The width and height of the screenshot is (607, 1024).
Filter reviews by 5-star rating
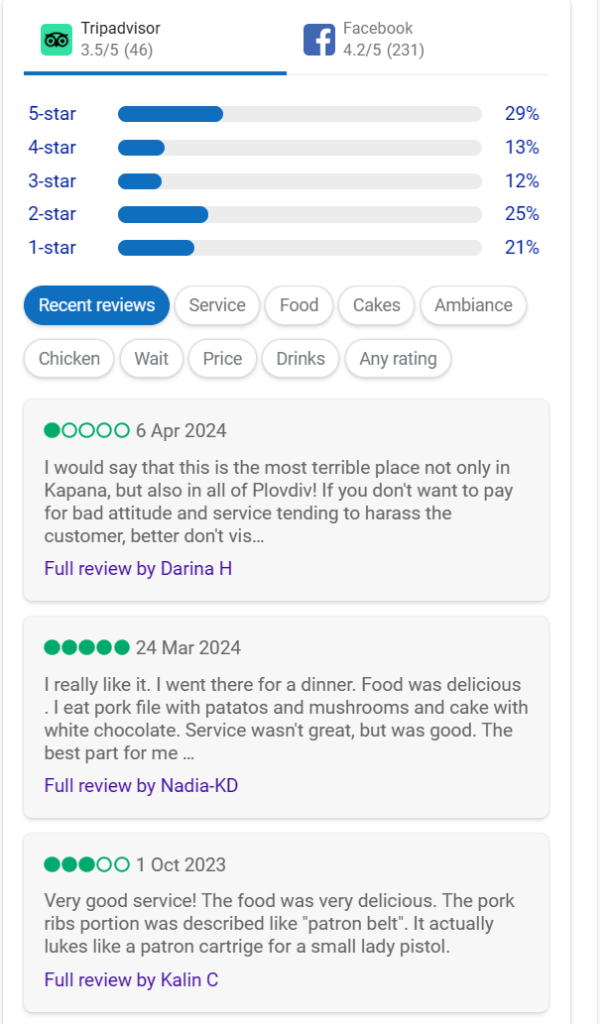[x=52, y=114]
